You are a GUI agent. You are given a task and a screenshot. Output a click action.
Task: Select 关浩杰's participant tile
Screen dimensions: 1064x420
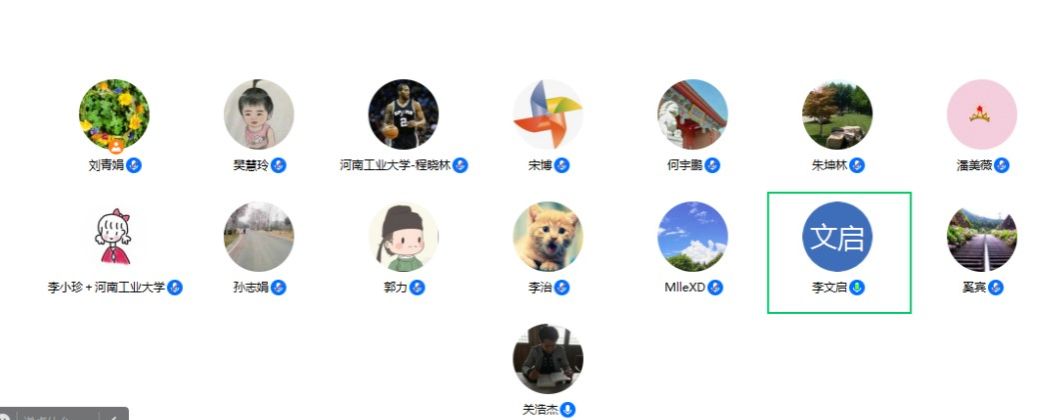pyautogui.click(x=548, y=358)
